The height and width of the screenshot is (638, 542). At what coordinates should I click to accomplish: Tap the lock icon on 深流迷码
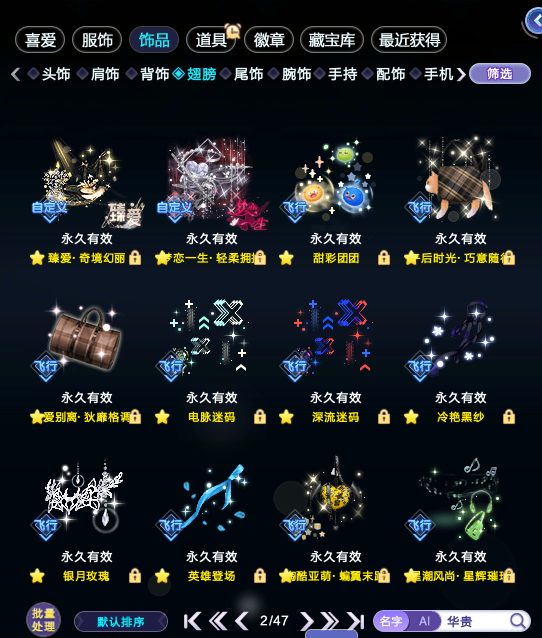[x=384, y=417]
